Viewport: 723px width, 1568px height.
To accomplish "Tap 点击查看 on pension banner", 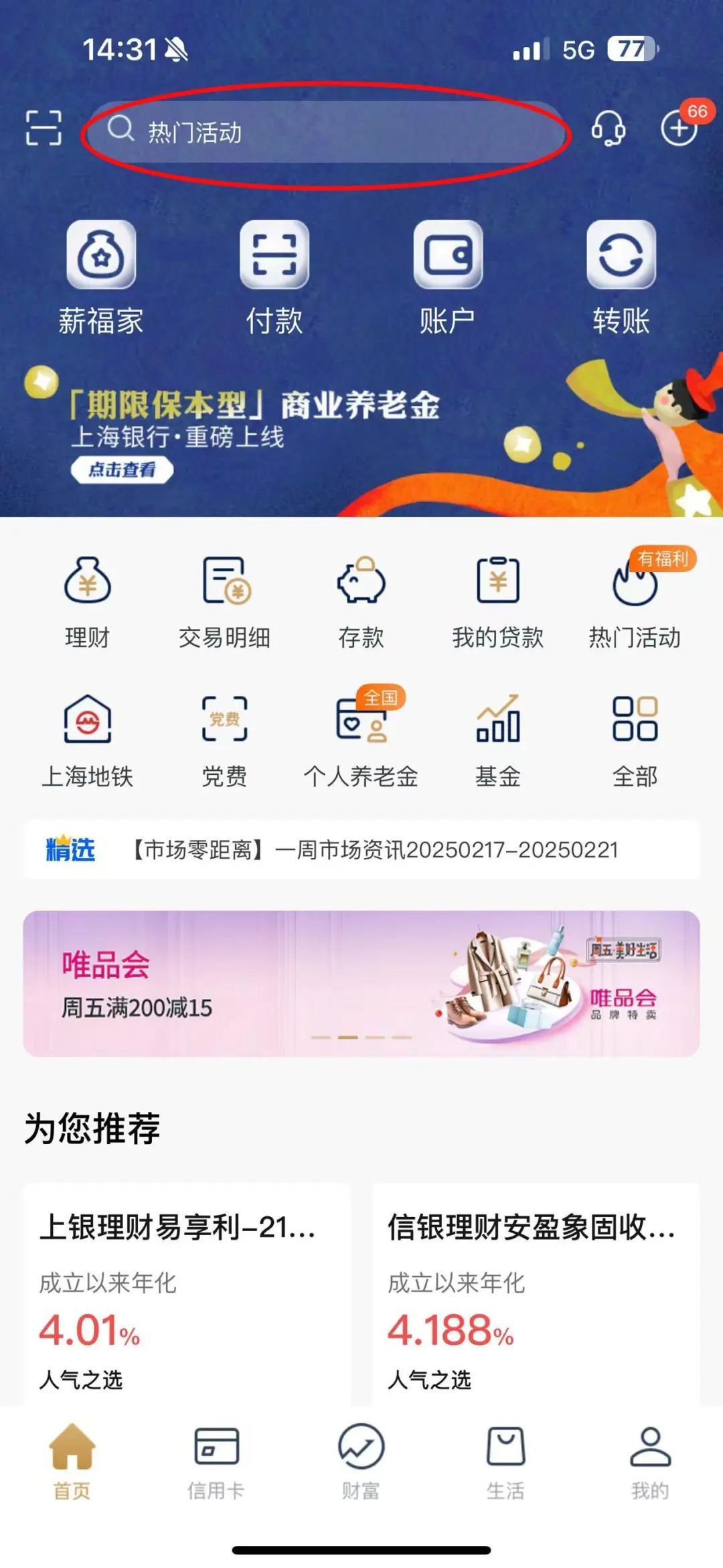I will click(x=122, y=470).
